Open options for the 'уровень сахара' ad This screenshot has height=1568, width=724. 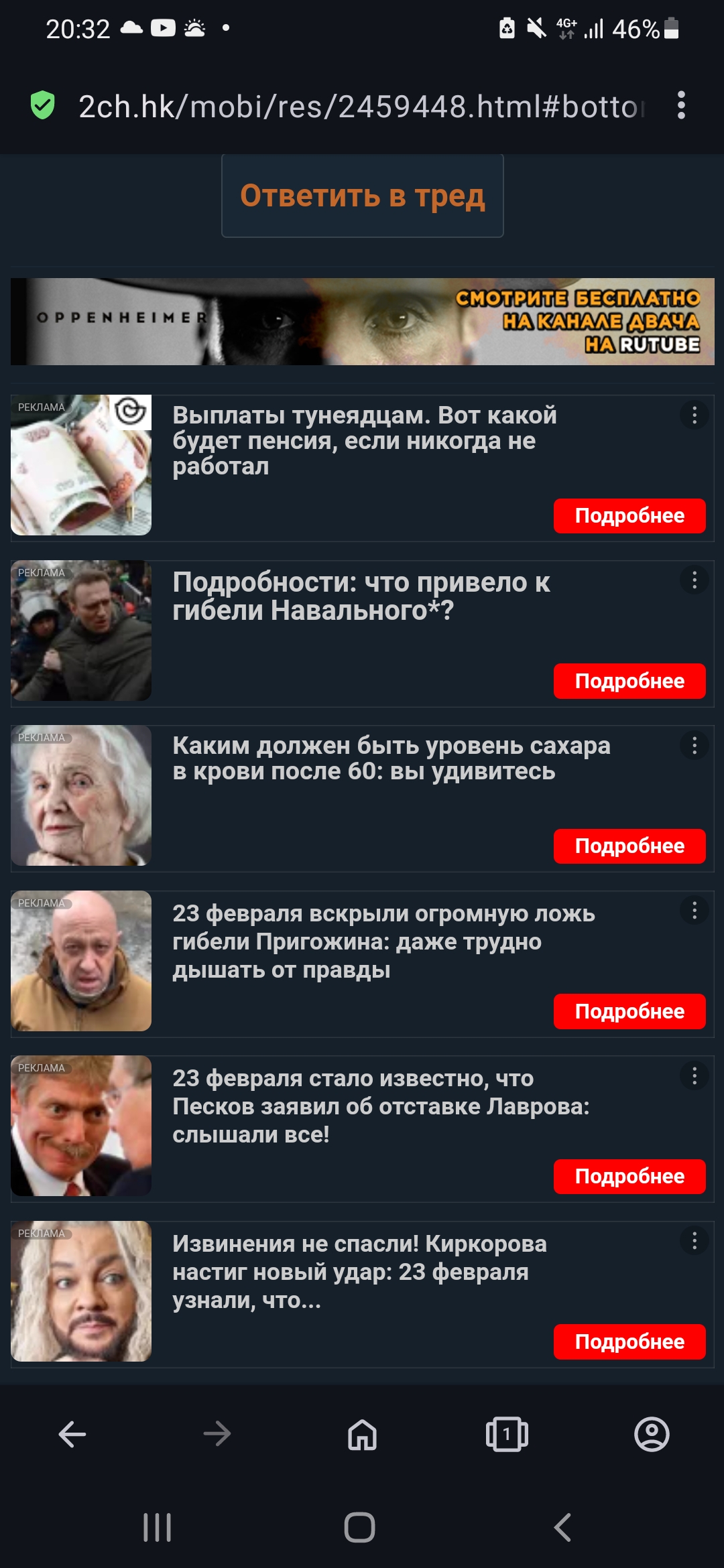point(695,745)
